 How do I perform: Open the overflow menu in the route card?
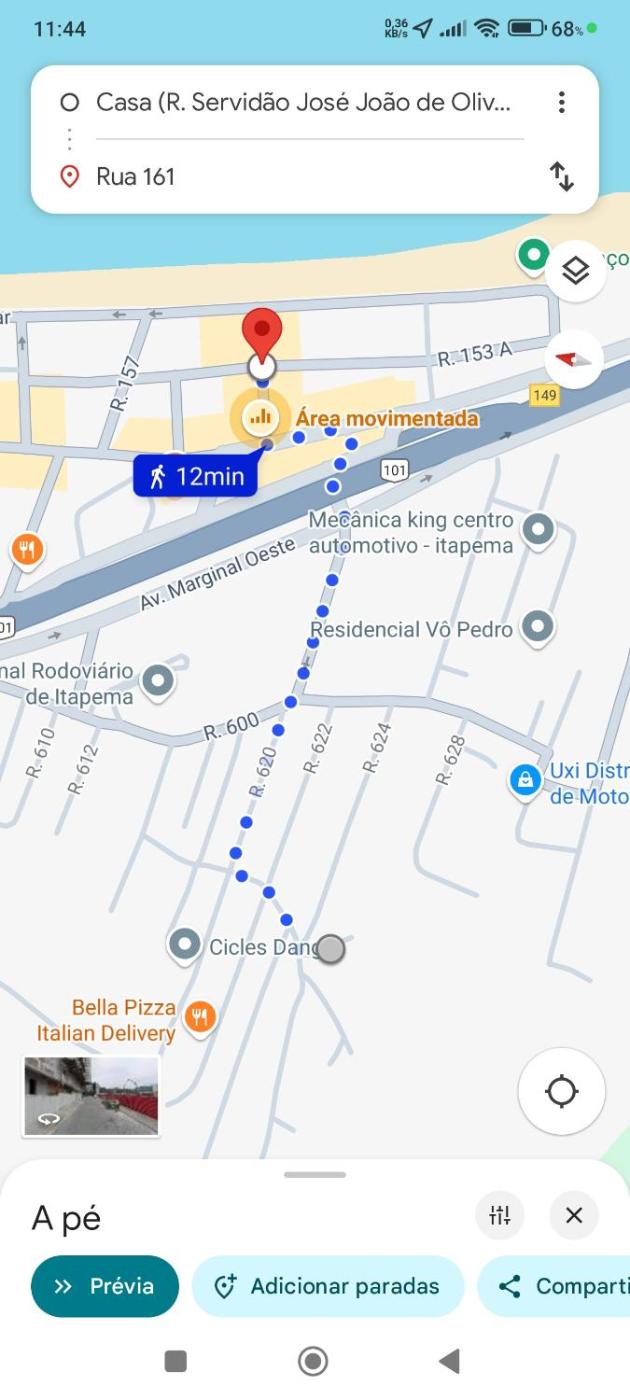pyautogui.click(x=562, y=102)
